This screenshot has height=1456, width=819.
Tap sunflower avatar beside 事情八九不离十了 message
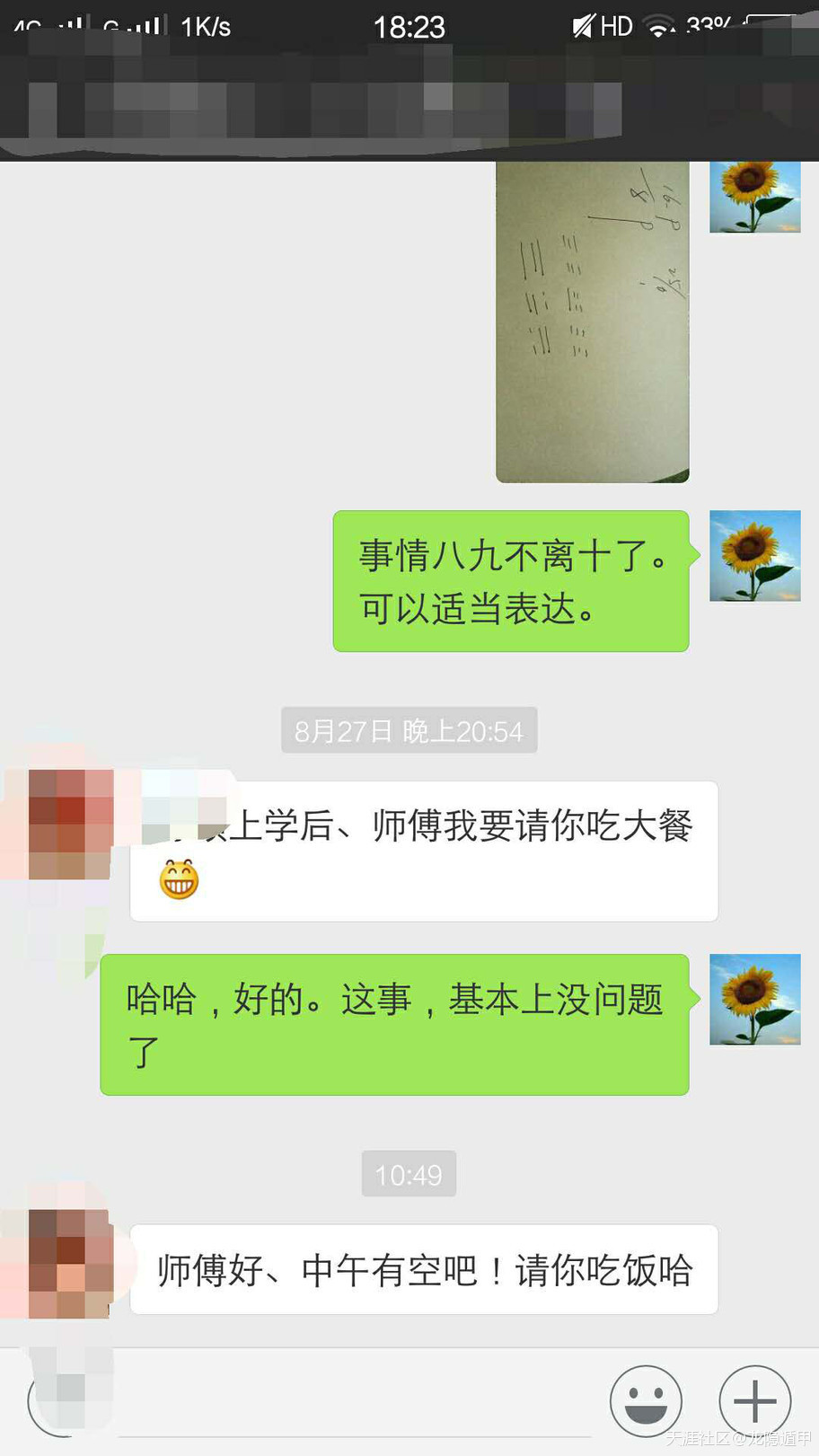754,556
